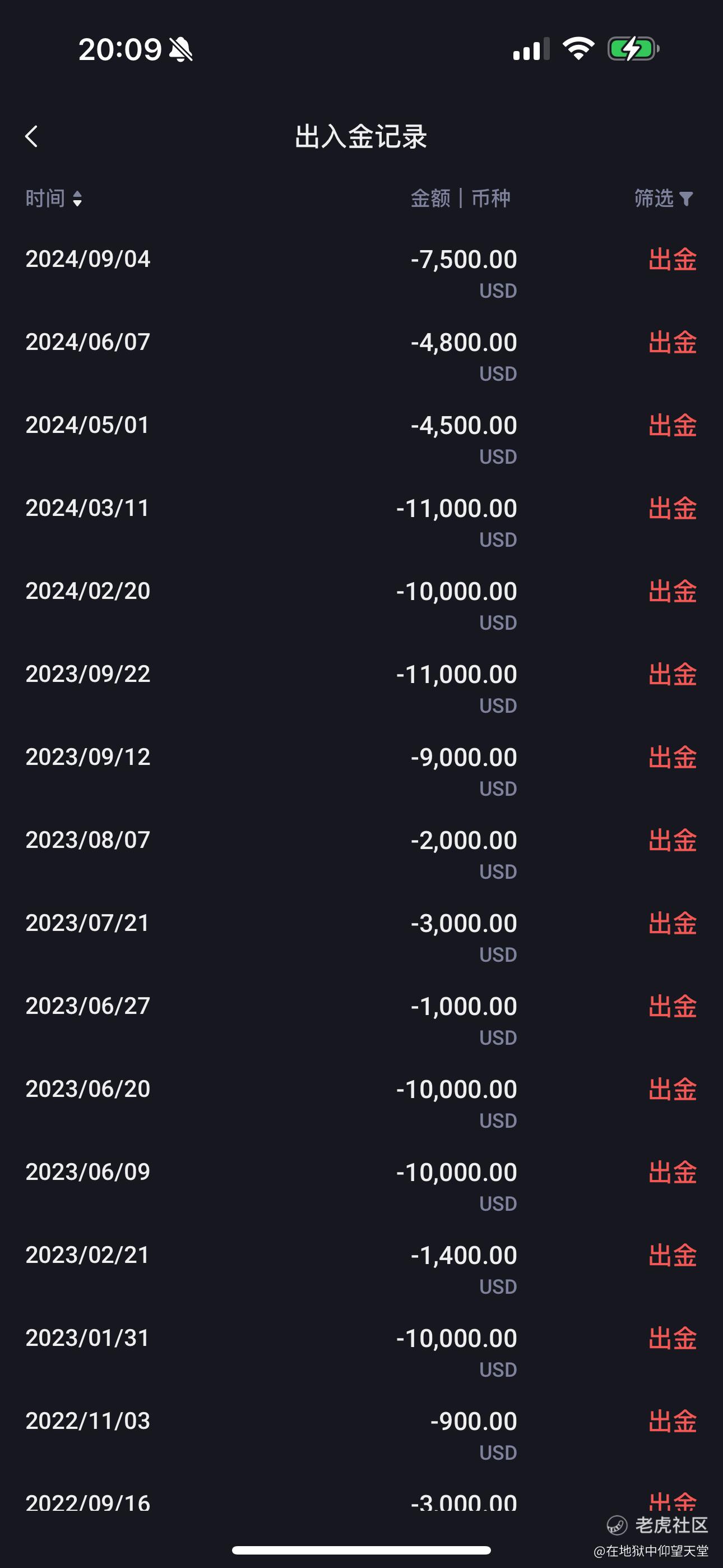Open the 2024/06/07 withdrawal record
This screenshot has height=1568, width=723.
pos(361,357)
